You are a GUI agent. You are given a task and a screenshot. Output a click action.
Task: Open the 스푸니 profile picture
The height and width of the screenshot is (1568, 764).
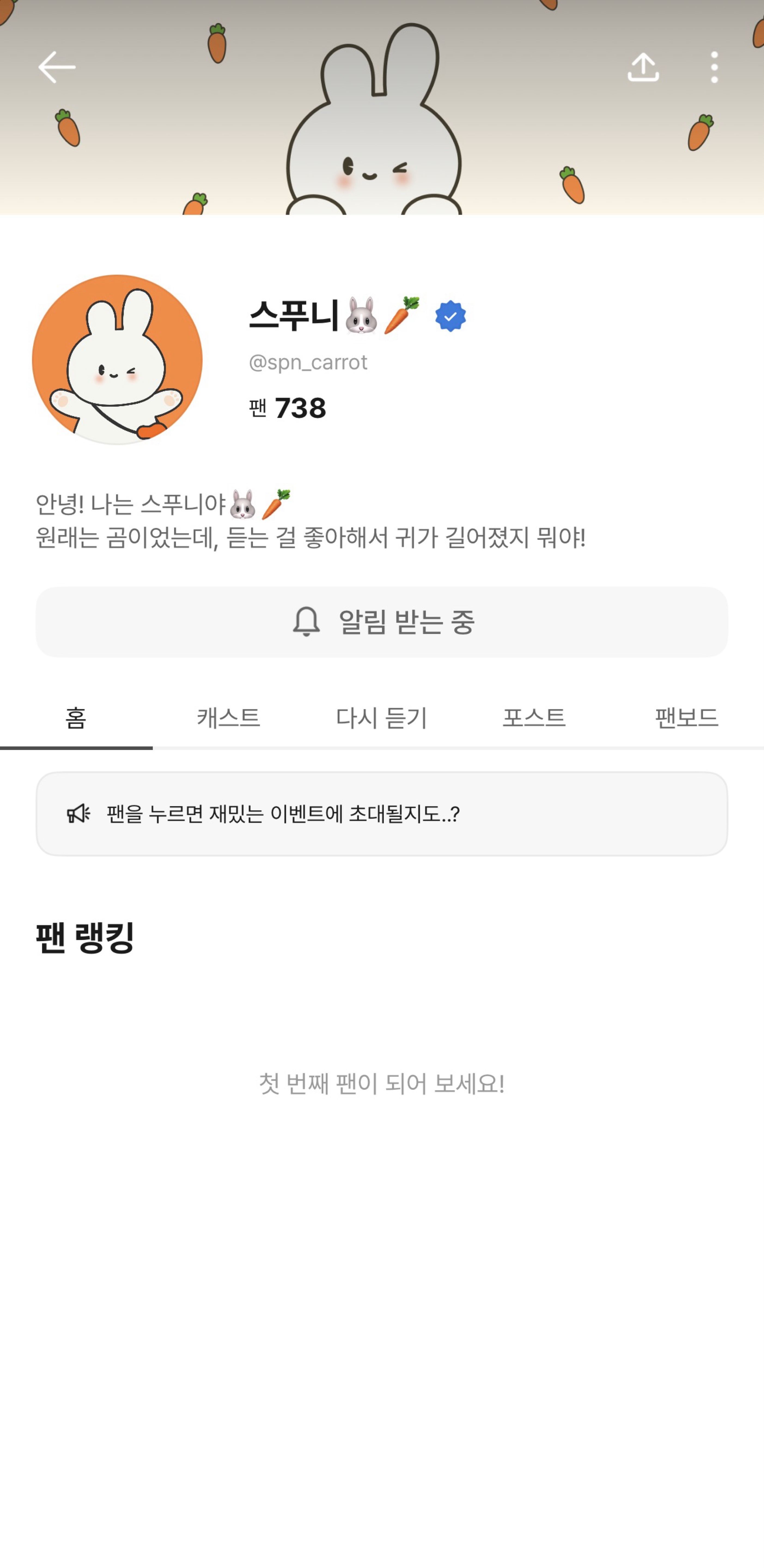coord(117,359)
